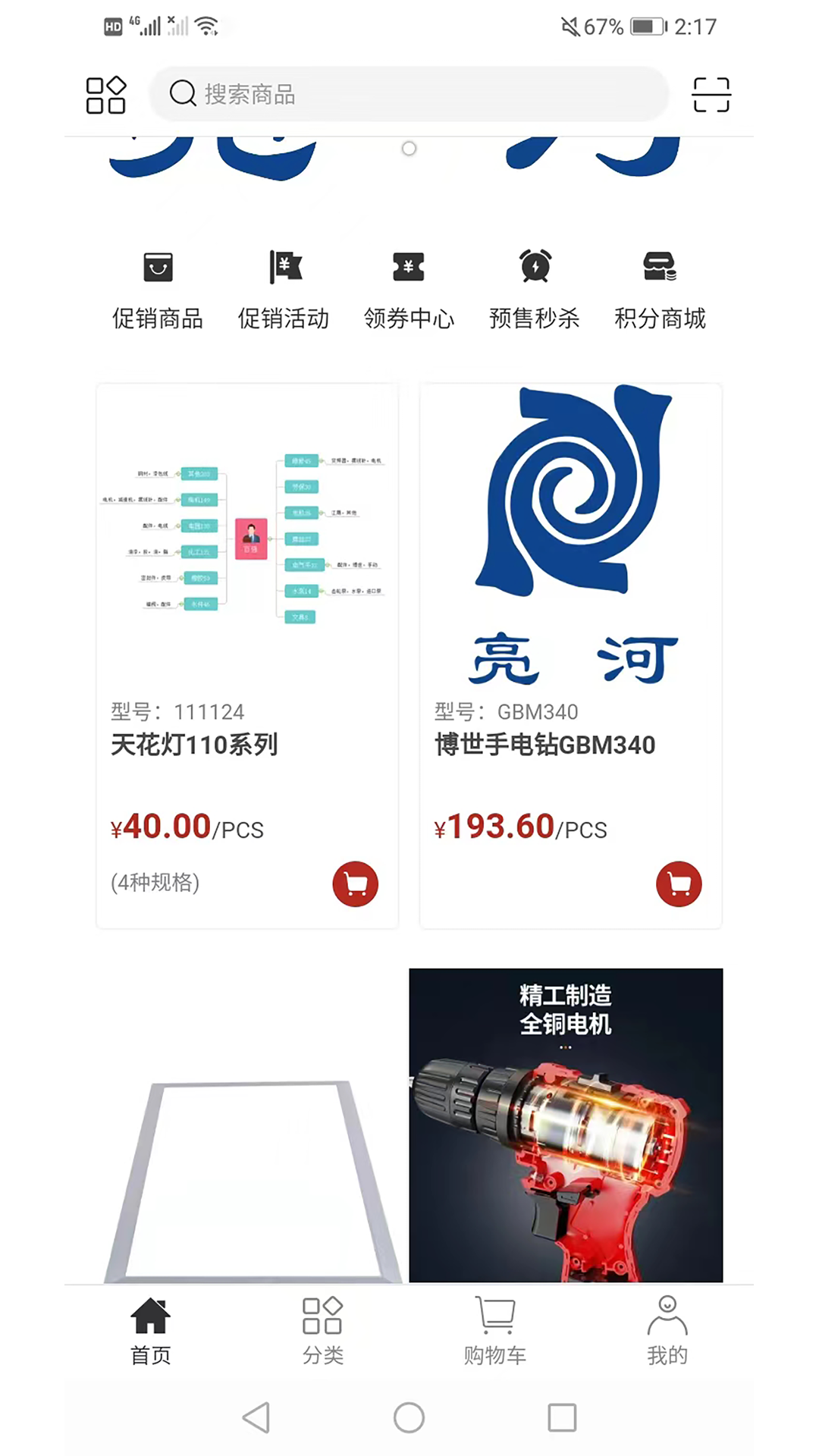Add 博世手电钻GBM340 to cart
Screen dimensions: 819x1456
tap(679, 883)
